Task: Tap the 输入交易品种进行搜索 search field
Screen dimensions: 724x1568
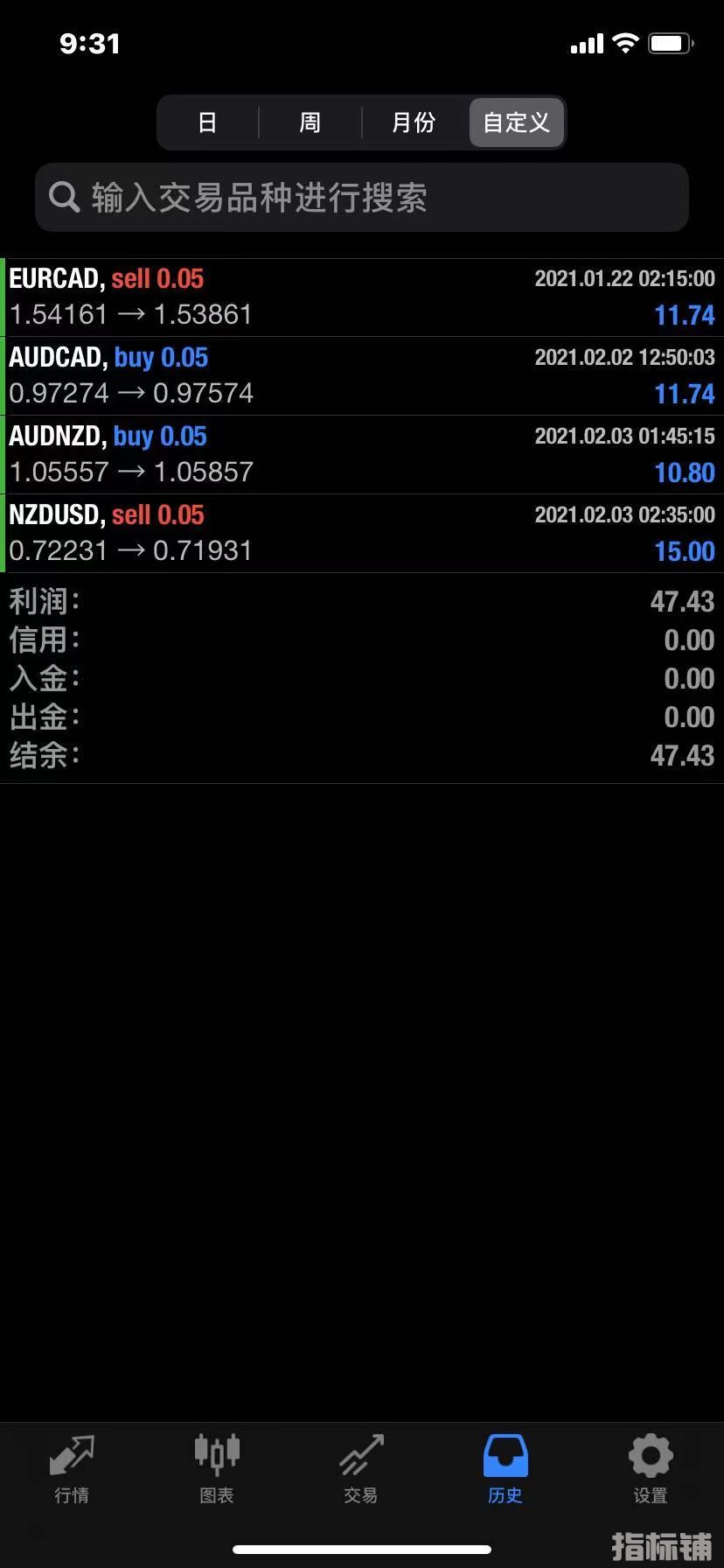Action: 362,198
